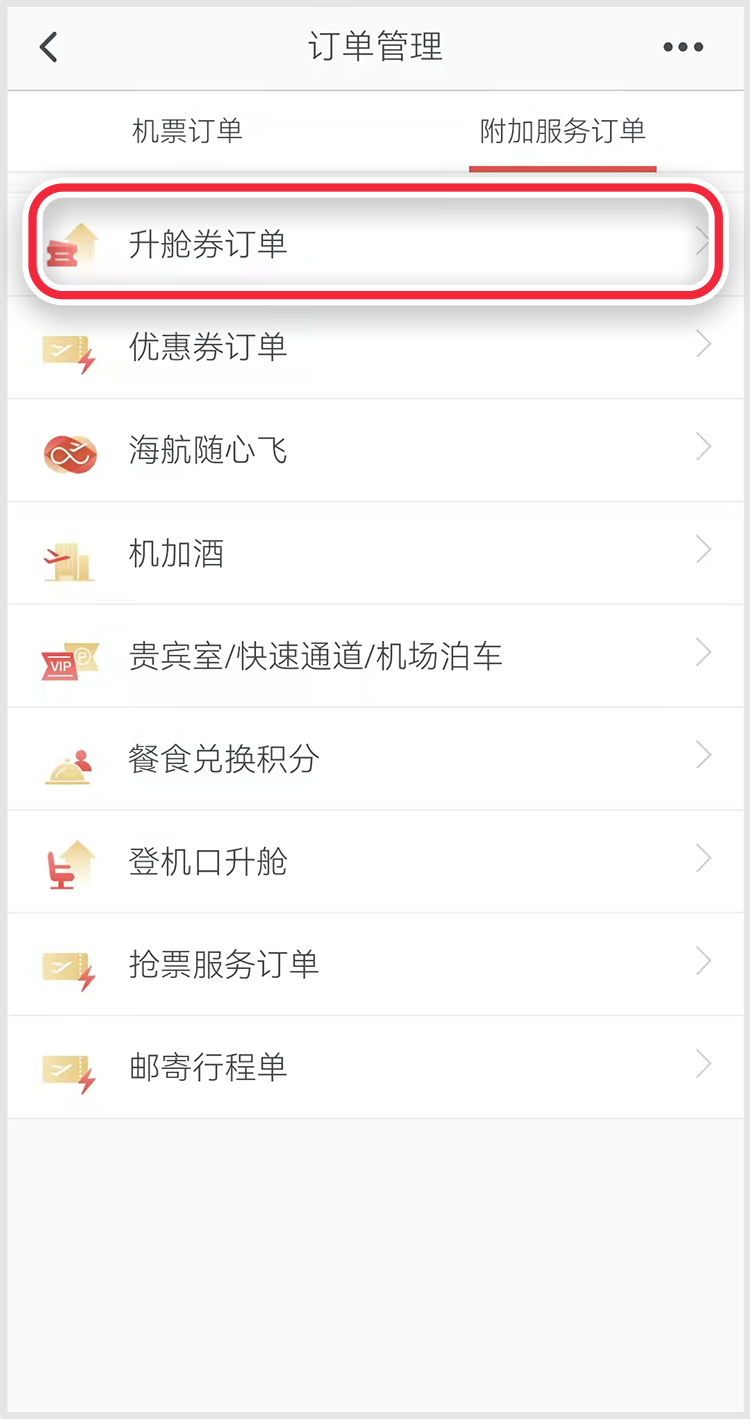
Task: Open the three-dot overflow menu
Action: 683,47
